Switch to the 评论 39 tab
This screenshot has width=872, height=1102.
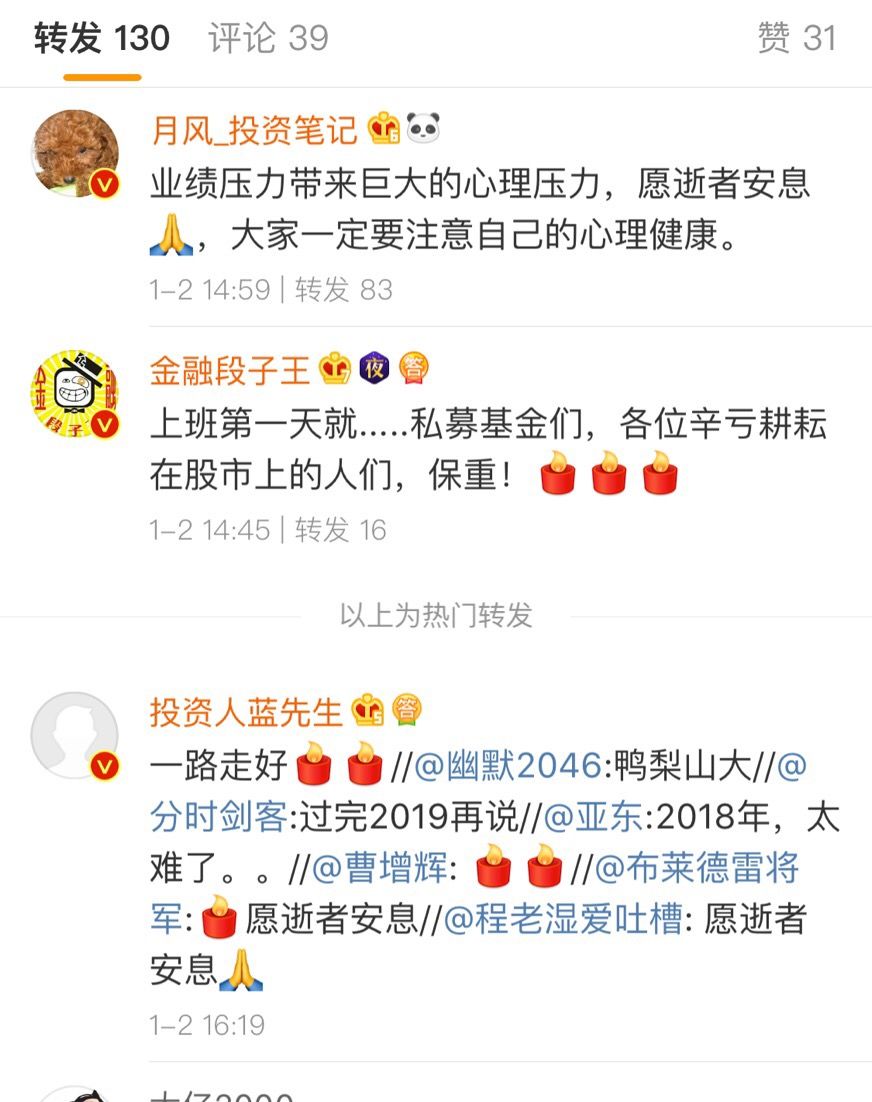(x=268, y=38)
